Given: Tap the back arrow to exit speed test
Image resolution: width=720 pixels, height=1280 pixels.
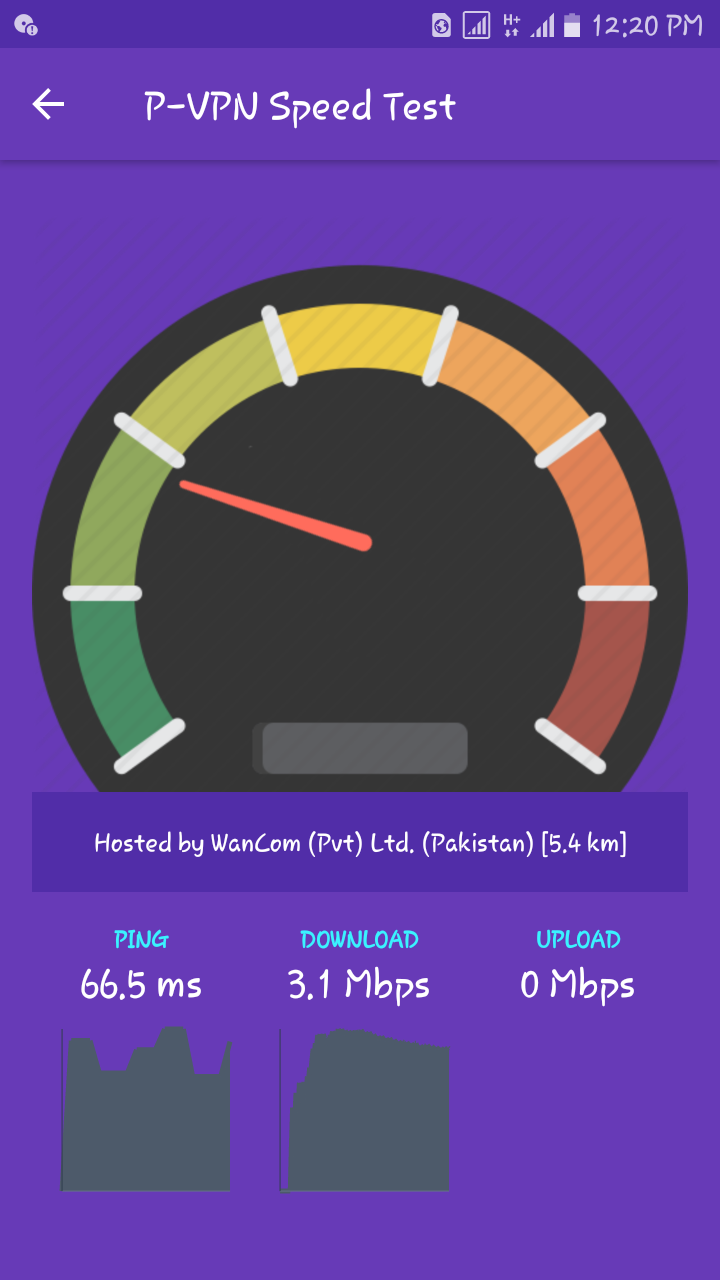Looking at the screenshot, I should point(47,104).
